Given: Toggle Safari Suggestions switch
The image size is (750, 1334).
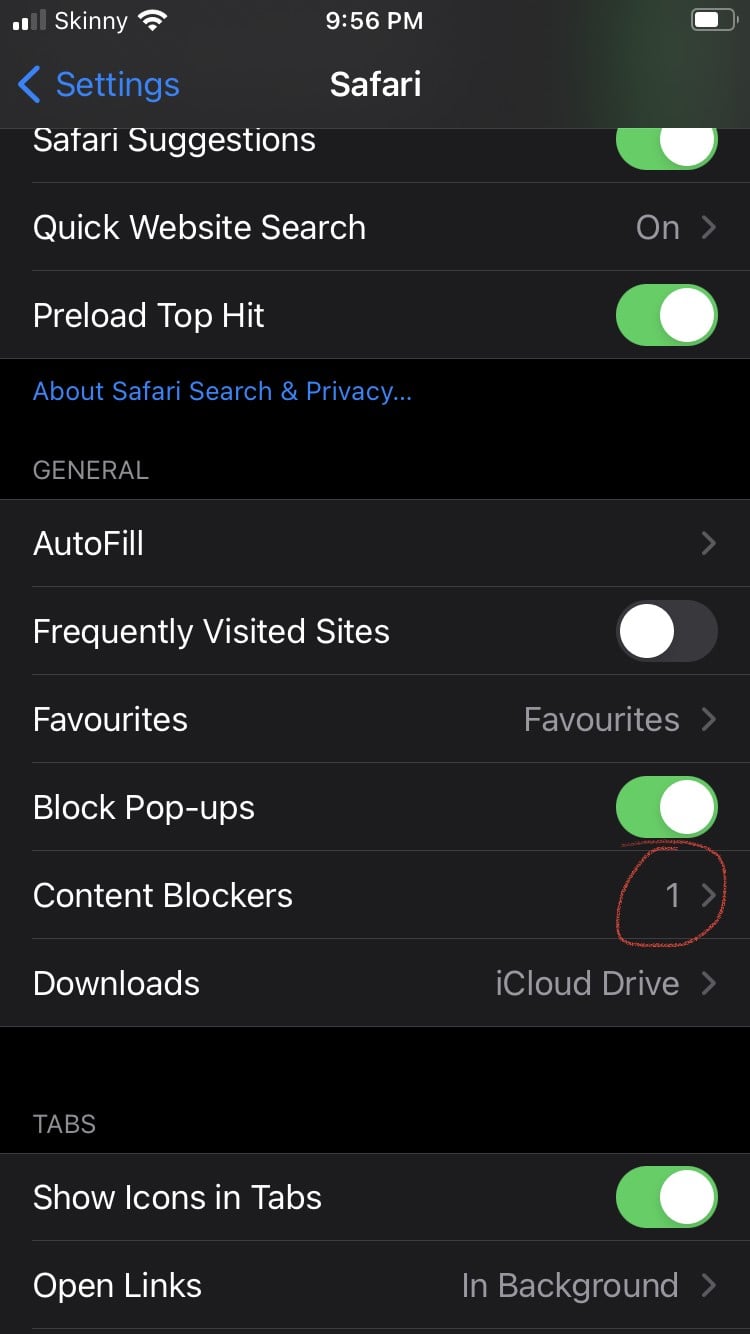Looking at the screenshot, I should click(666, 145).
